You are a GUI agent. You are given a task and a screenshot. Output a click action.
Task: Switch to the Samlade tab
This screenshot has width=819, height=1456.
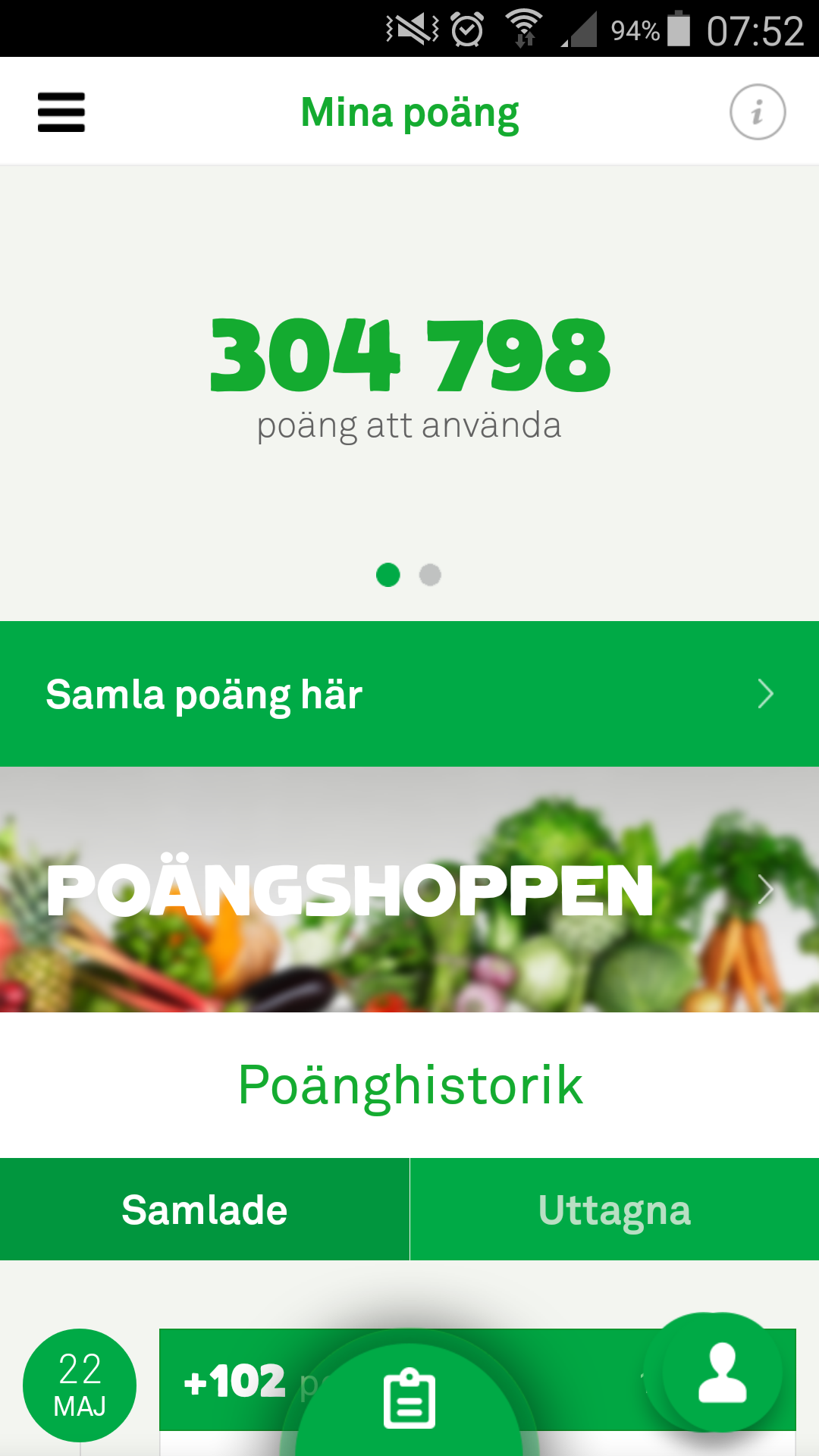point(205,1209)
